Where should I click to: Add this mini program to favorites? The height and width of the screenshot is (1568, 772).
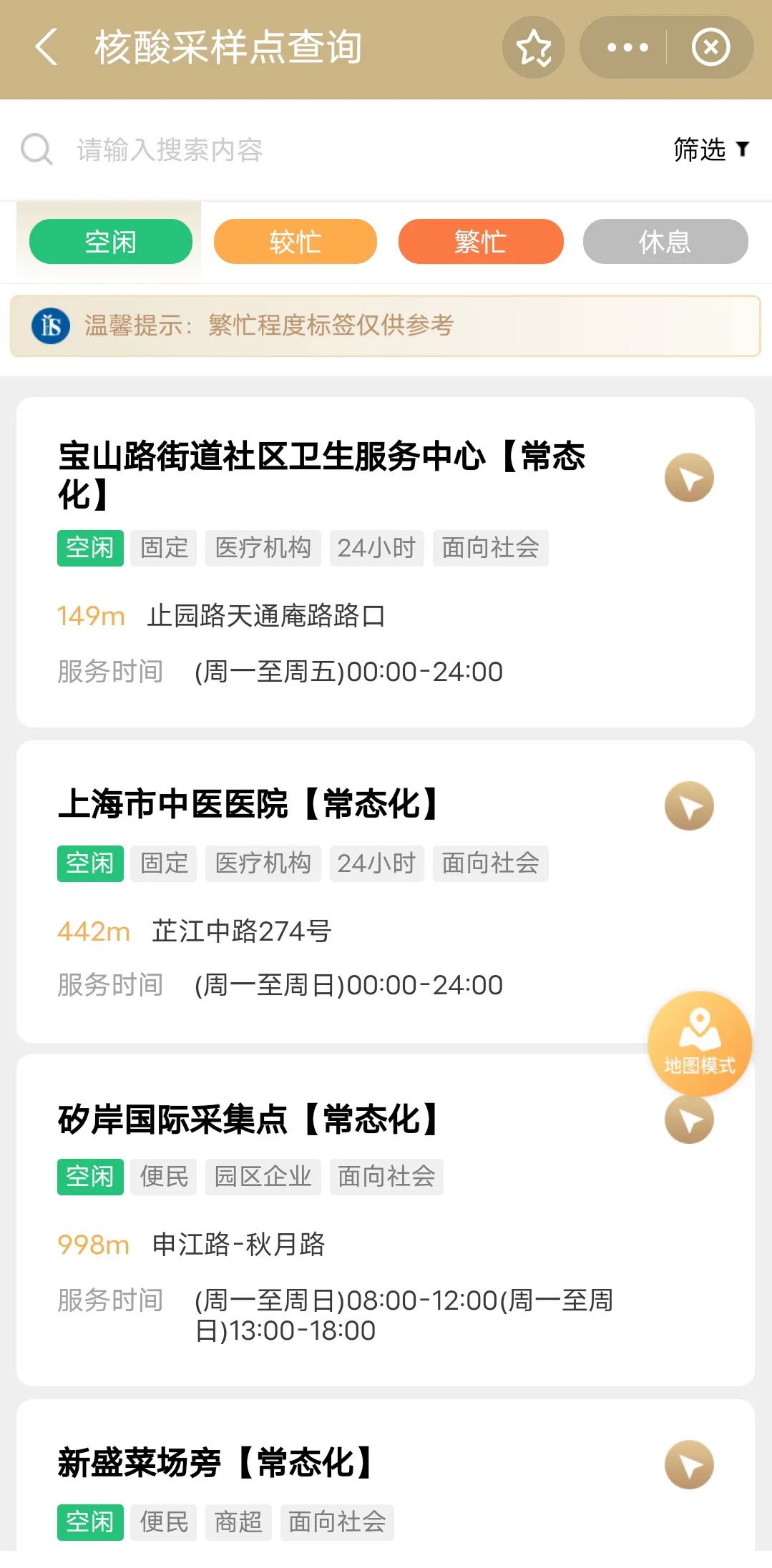tap(534, 48)
